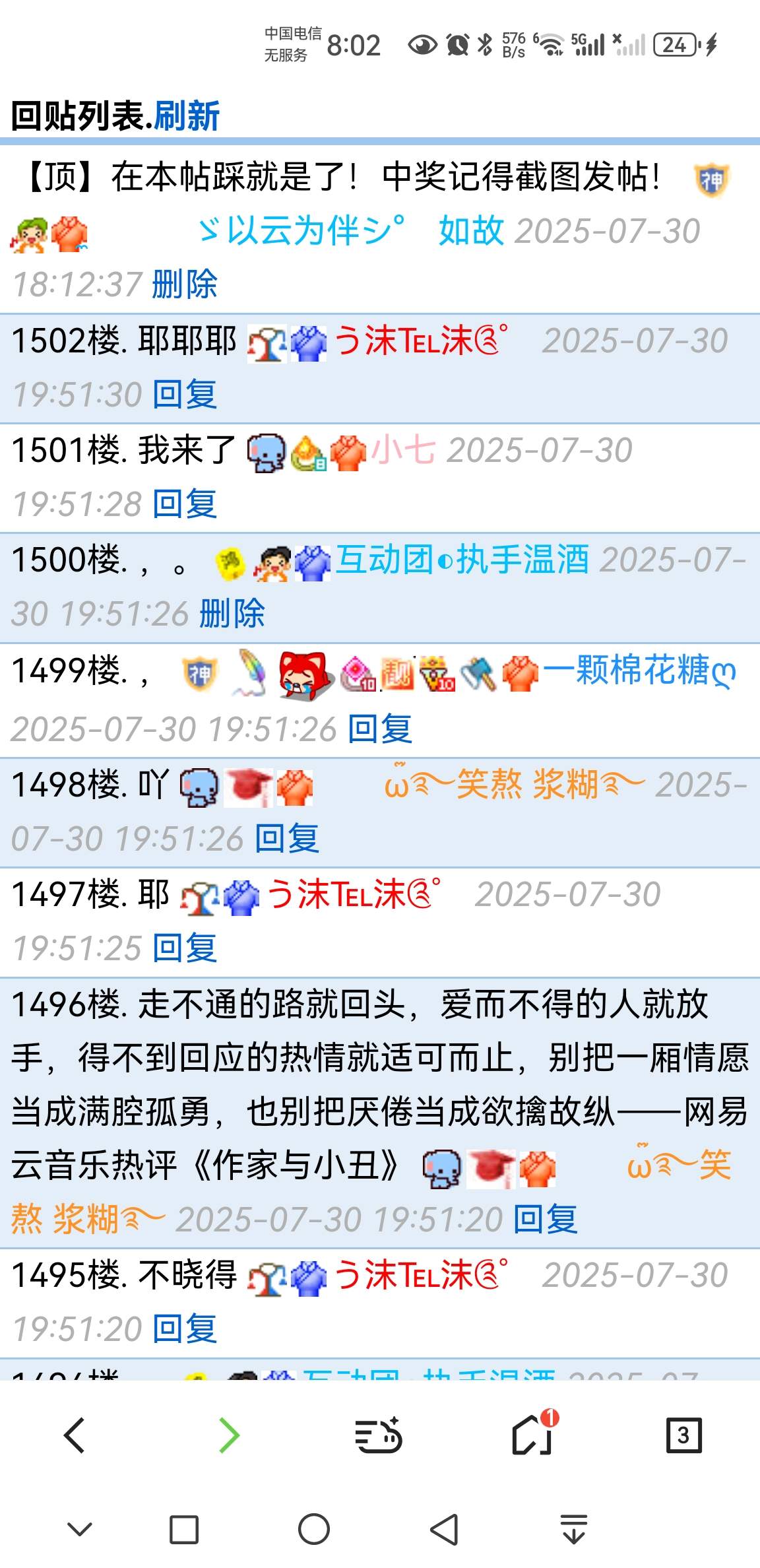
Task: Open the profile of ゞ以云为伴シ° 如故
Action: point(350,231)
